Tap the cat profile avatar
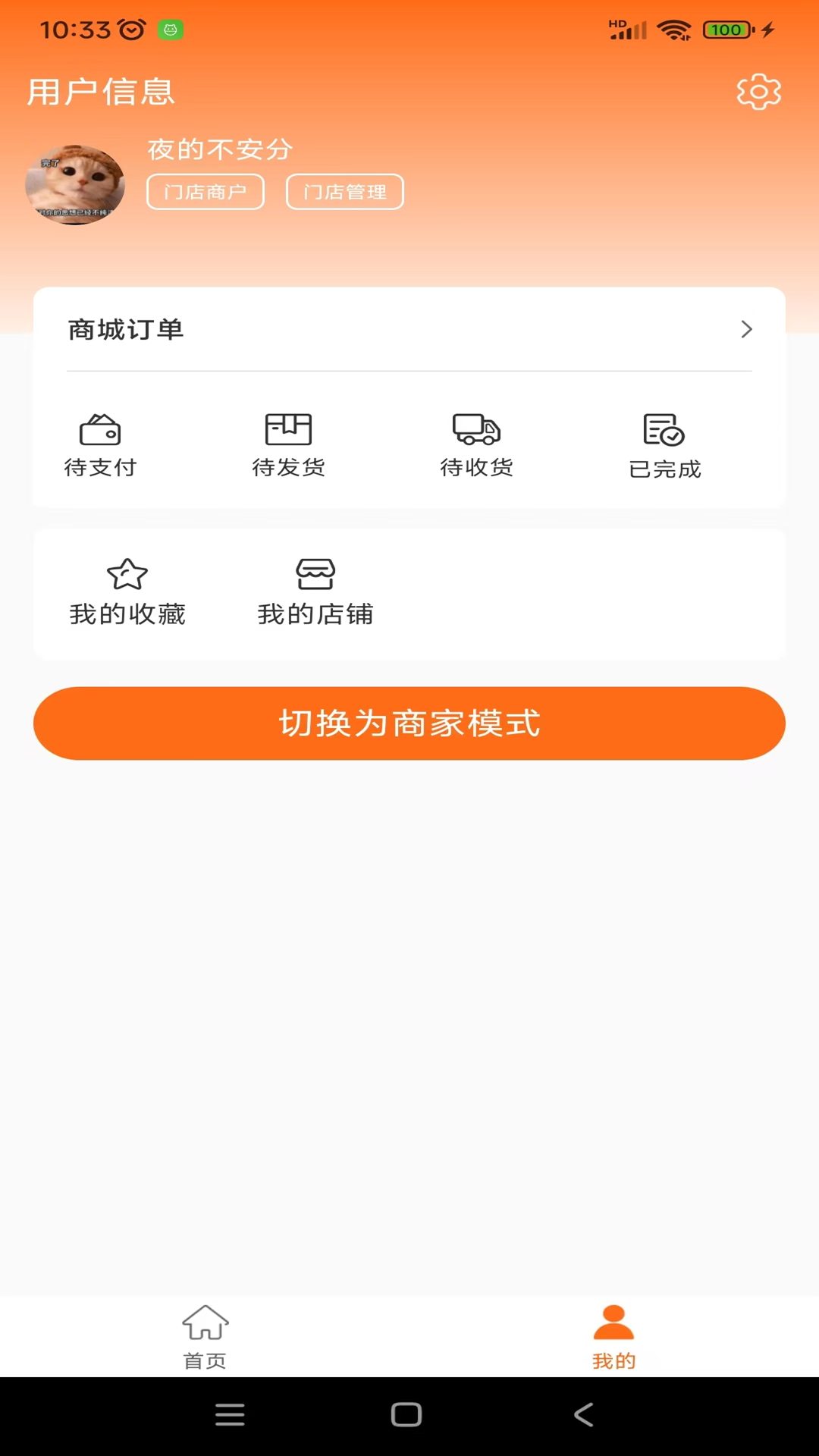Image resolution: width=819 pixels, height=1456 pixels. (75, 184)
